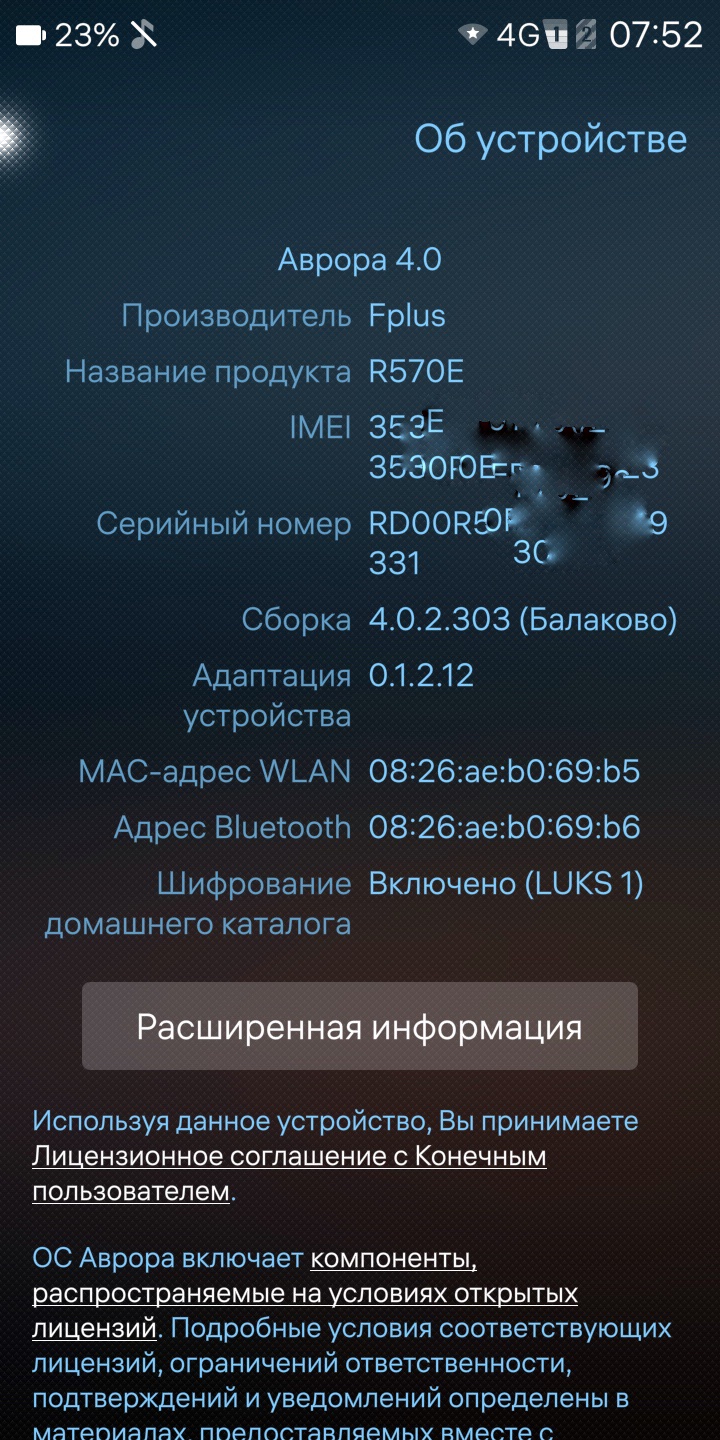Image resolution: width=720 pixels, height=1440 pixels.
Task: Open the Лицензионное соглашение с Конечным пользователем link
Action: [x=290, y=1174]
